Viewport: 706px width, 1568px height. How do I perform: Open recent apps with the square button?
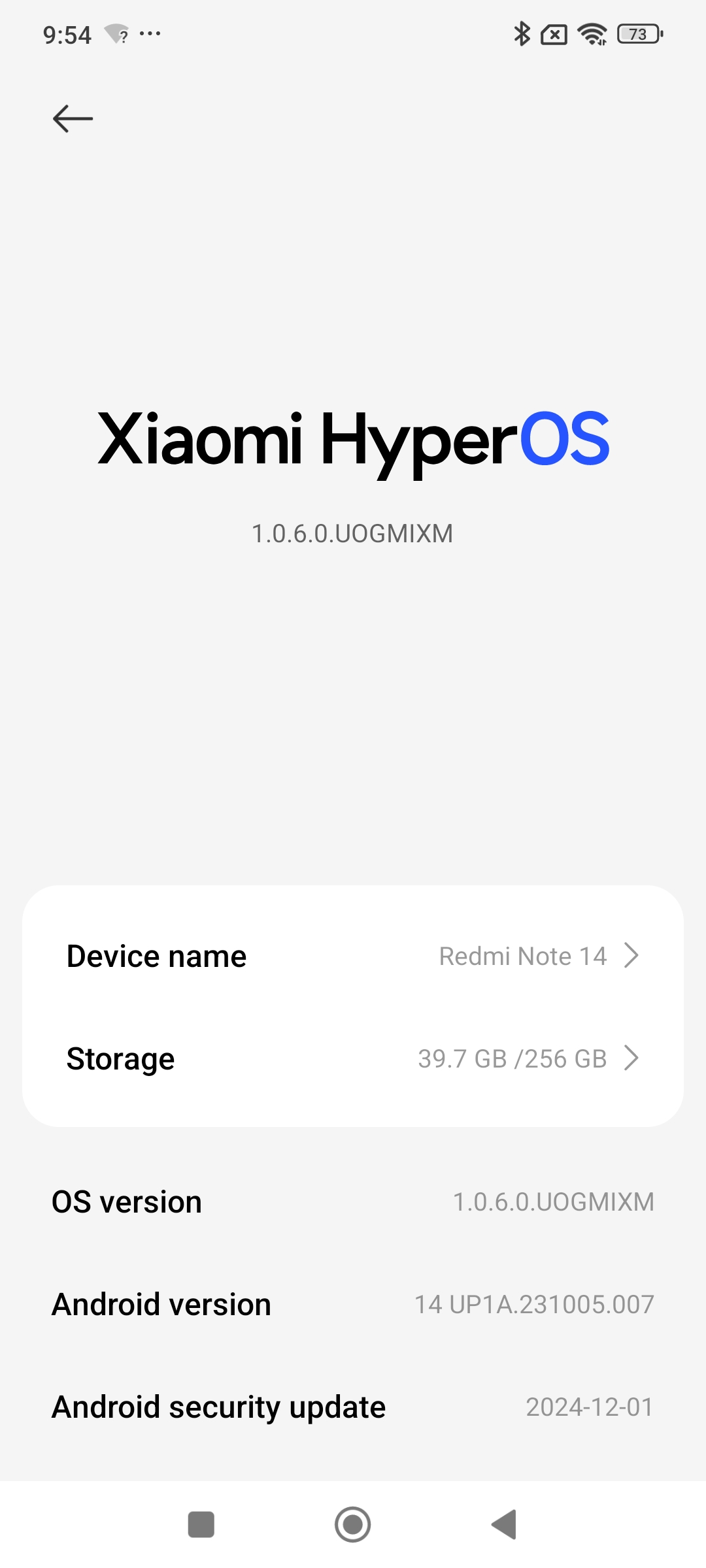coord(201,1525)
